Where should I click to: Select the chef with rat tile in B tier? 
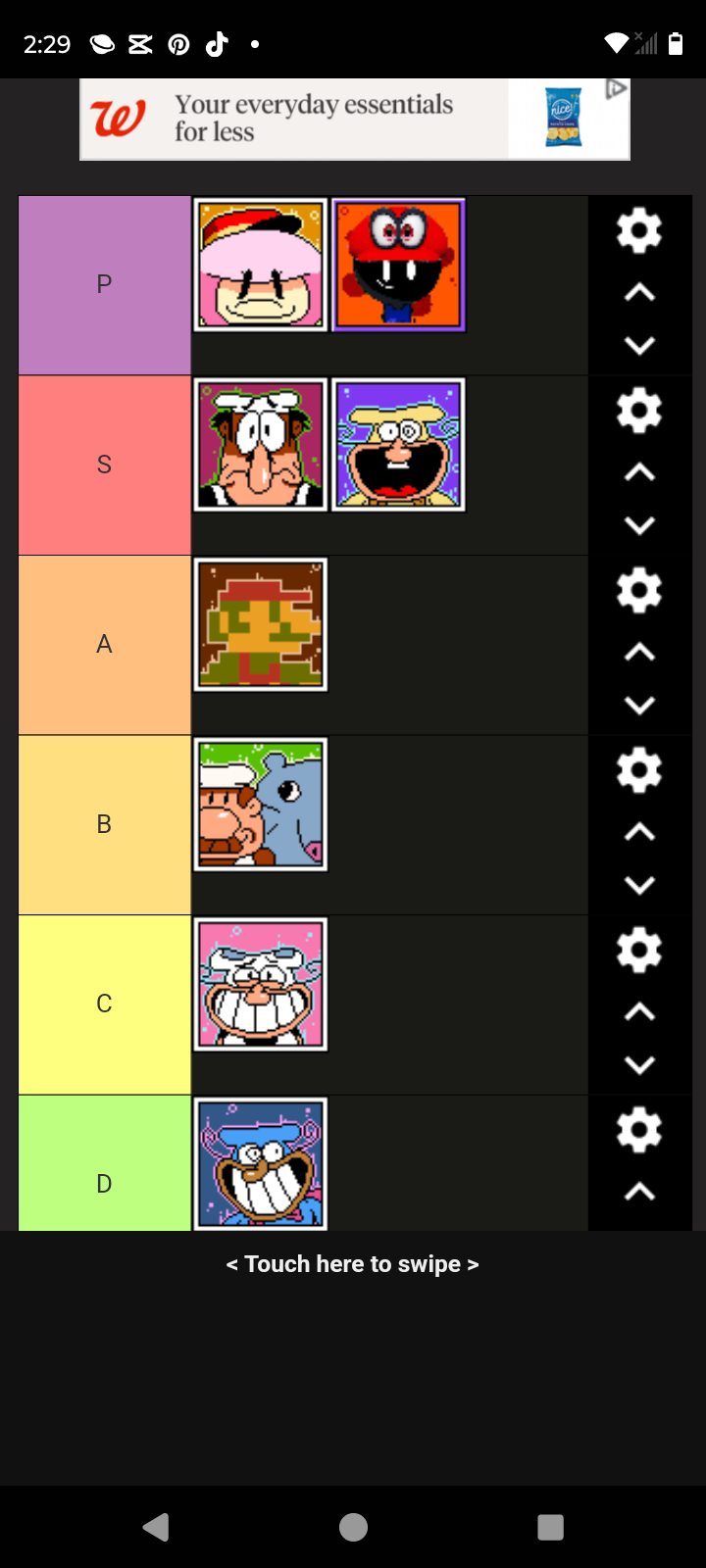(x=261, y=805)
